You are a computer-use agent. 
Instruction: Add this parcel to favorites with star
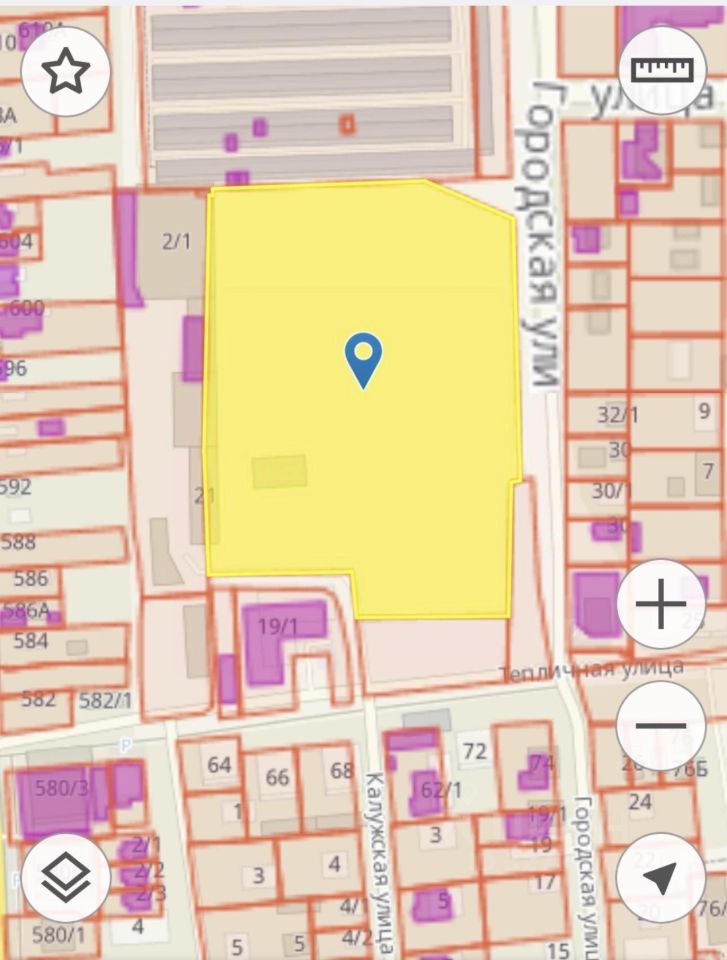click(x=65, y=71)
